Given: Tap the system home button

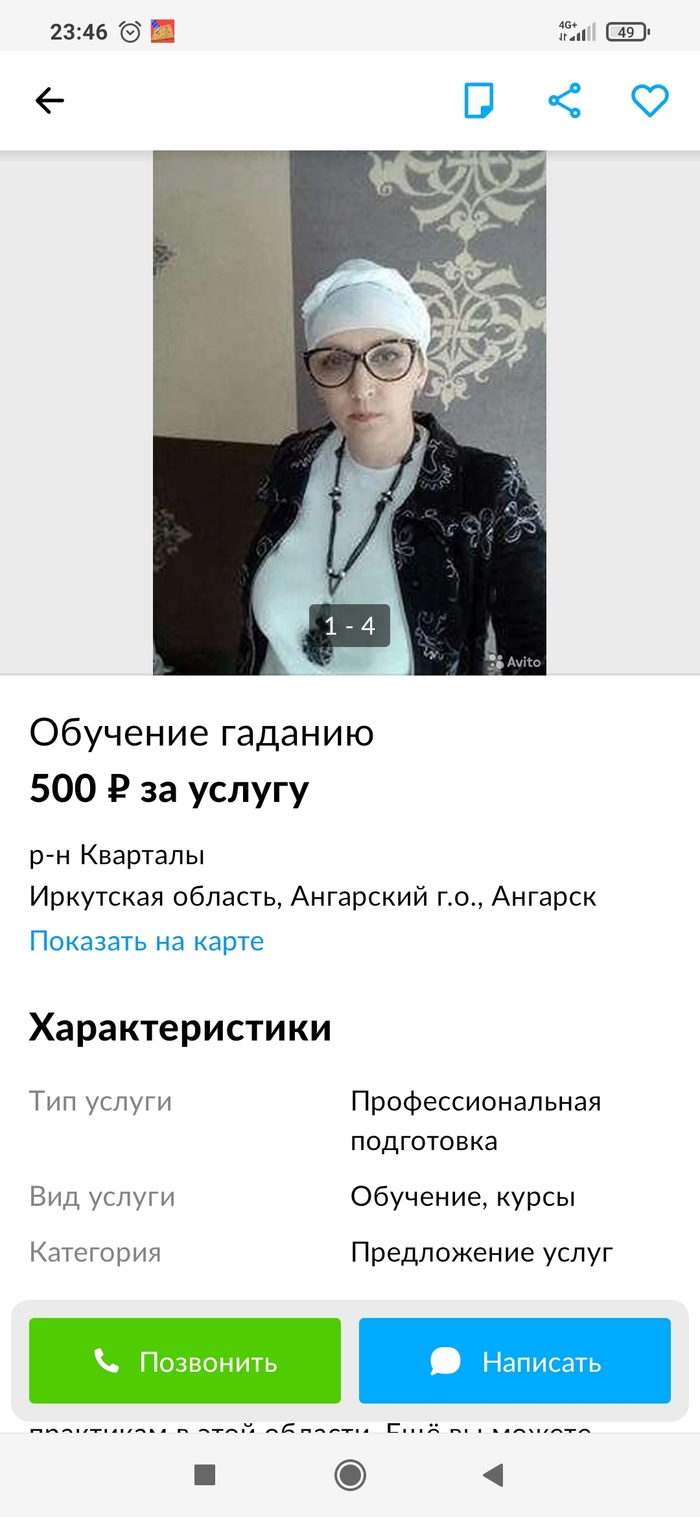Looking at the screenshot, I should point(350,1475).
